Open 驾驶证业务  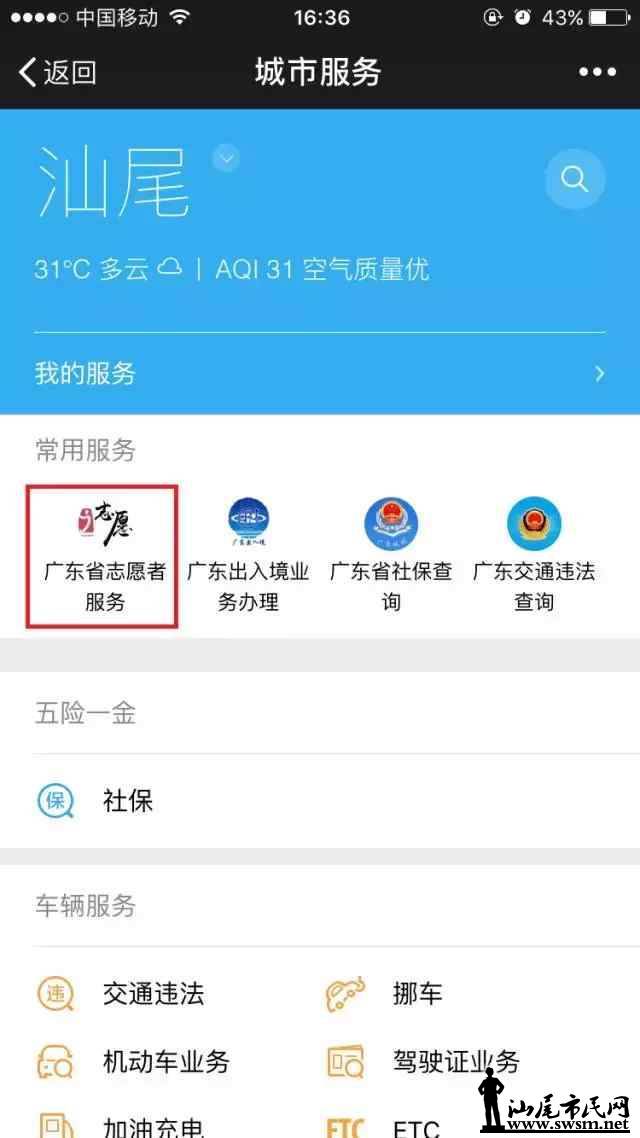coord(455,1062)
